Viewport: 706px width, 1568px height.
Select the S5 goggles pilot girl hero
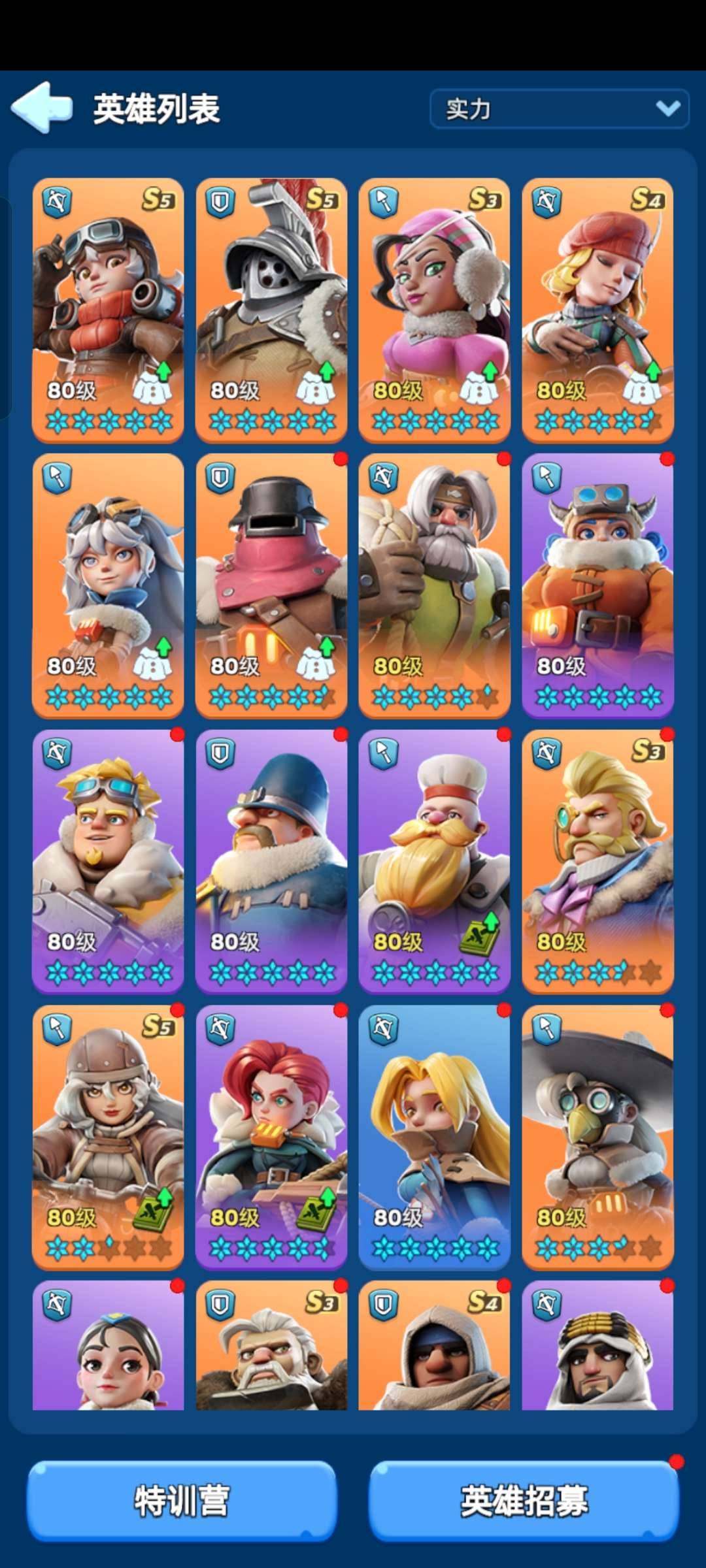(108, 307)
